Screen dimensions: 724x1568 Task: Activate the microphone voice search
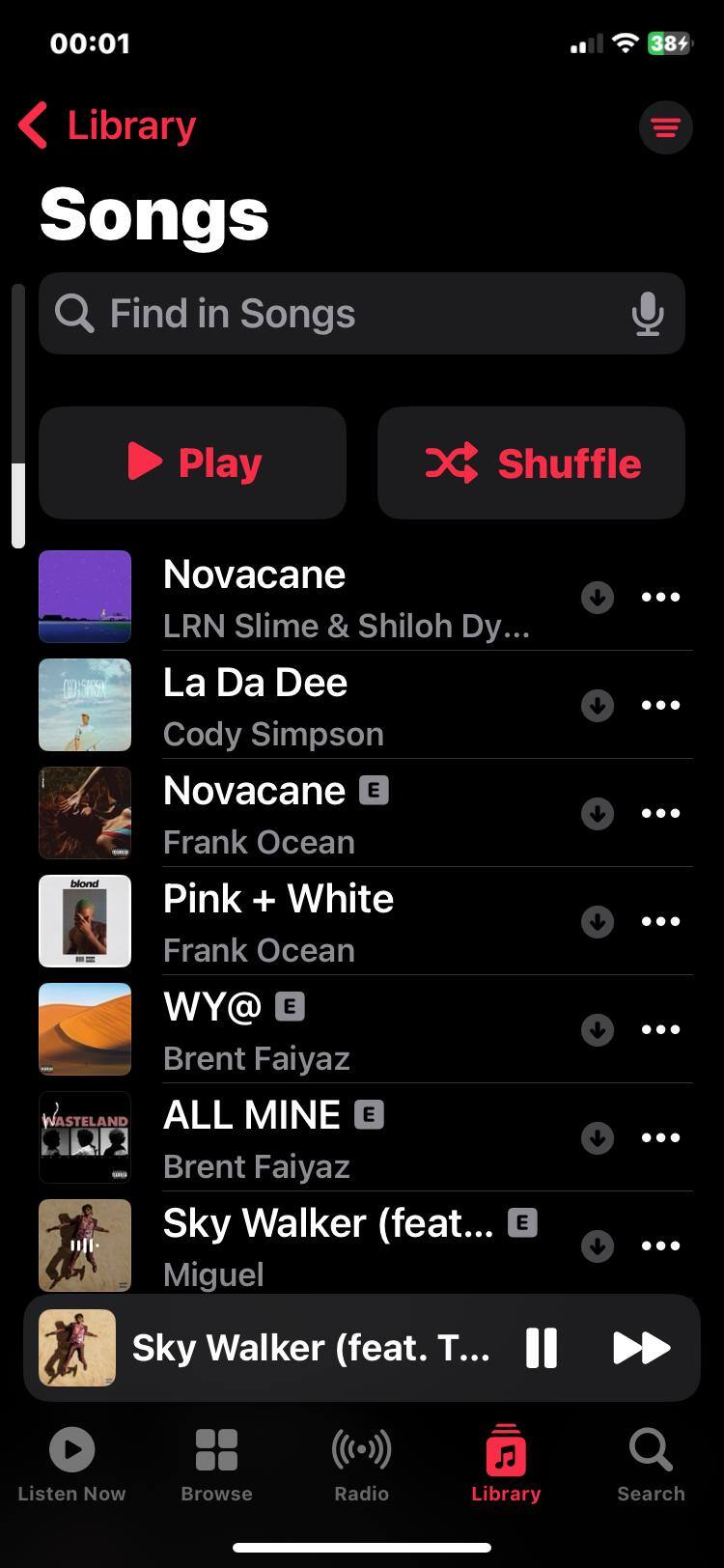click(647, 314)
